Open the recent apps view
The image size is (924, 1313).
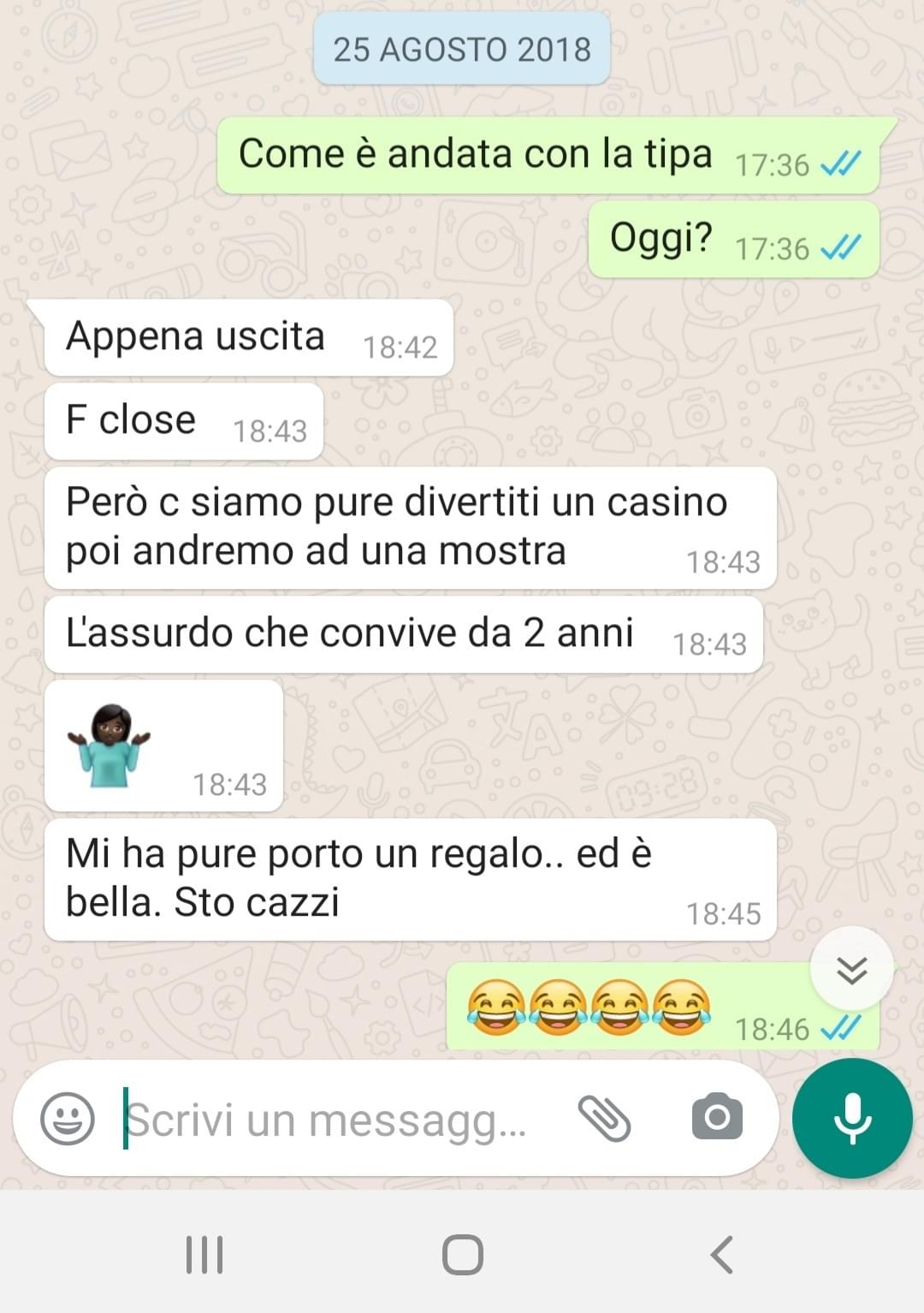click(x=204, y=1255)
